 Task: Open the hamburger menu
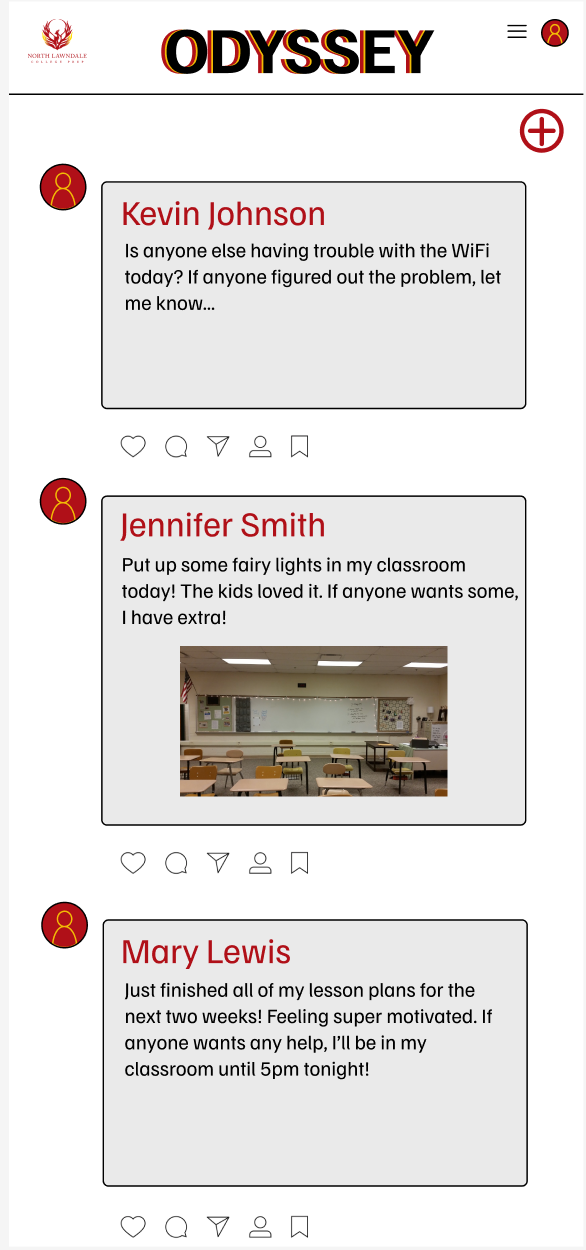tap(517, 32)
